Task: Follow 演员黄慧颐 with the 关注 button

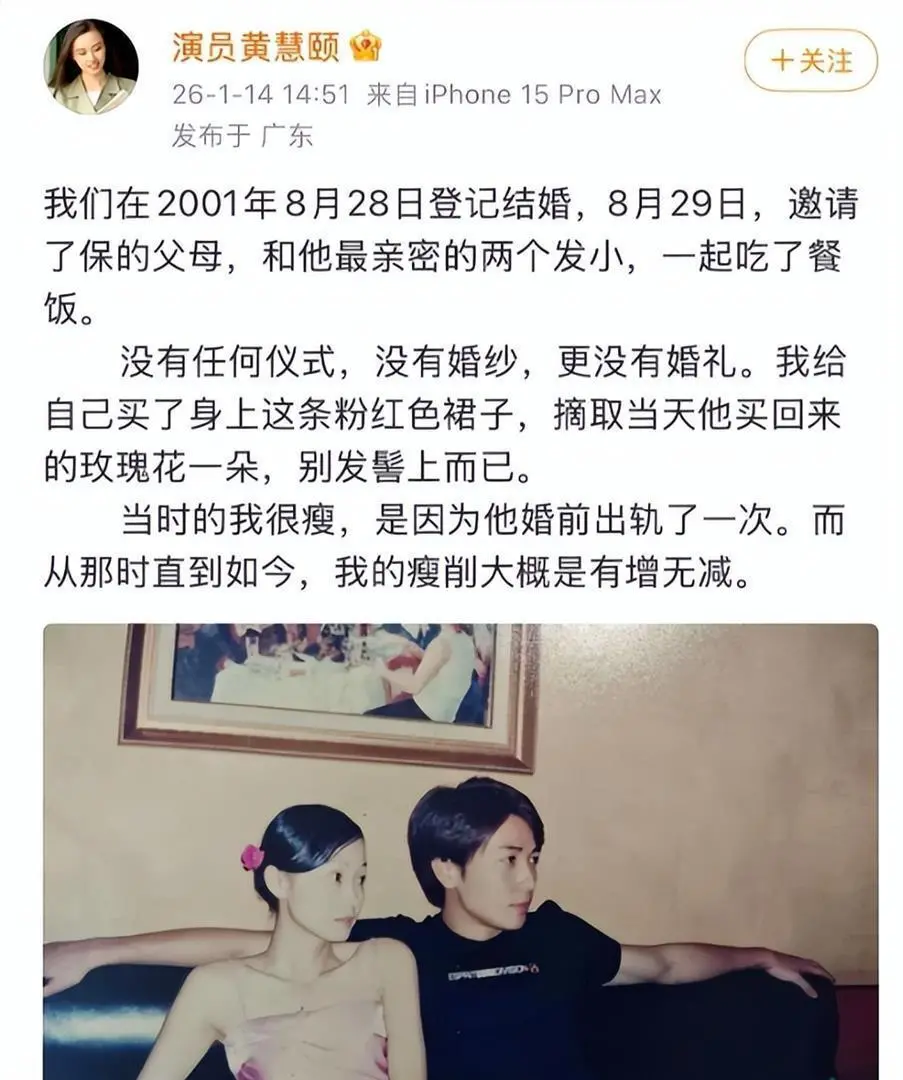Action: click(810, 60)
